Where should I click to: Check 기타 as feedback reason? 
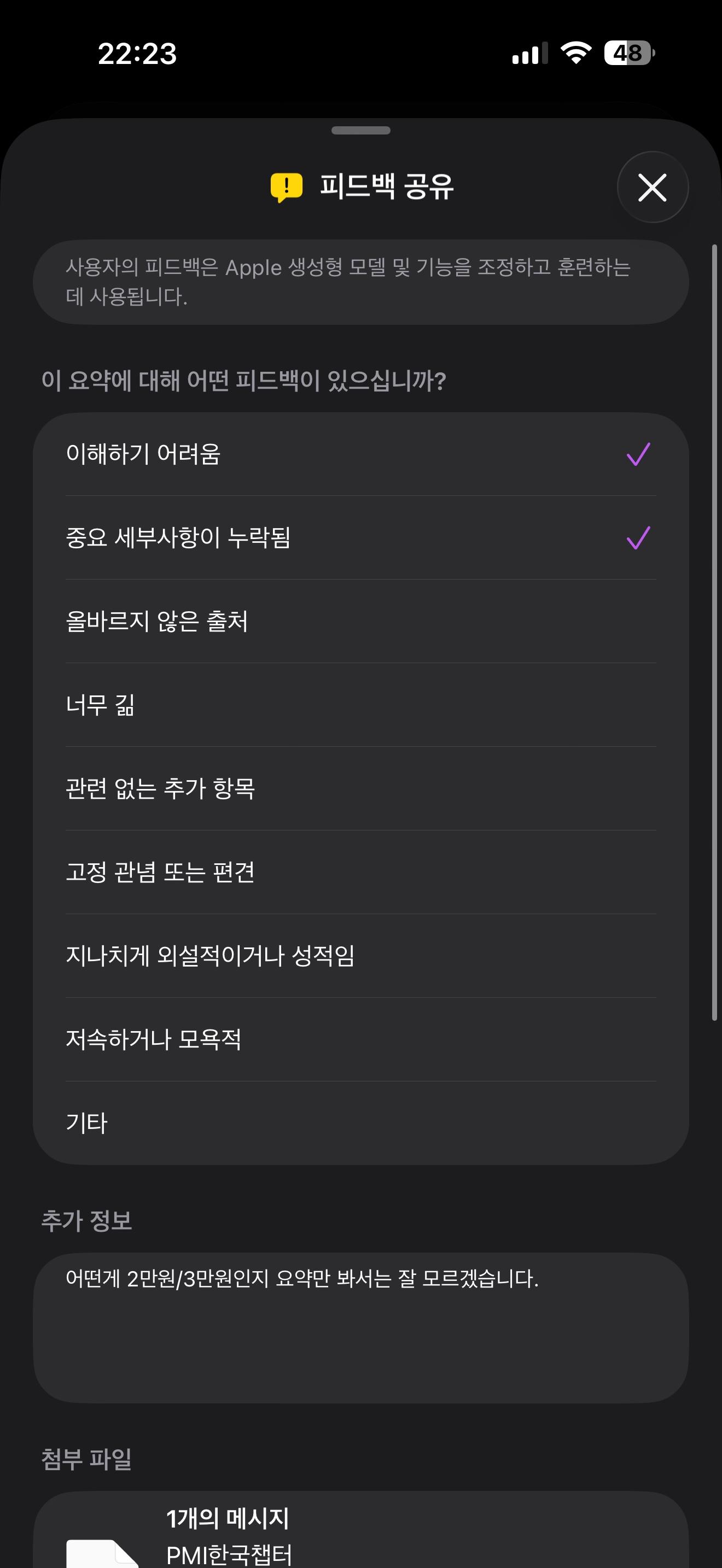click(x=360, y=1122)
